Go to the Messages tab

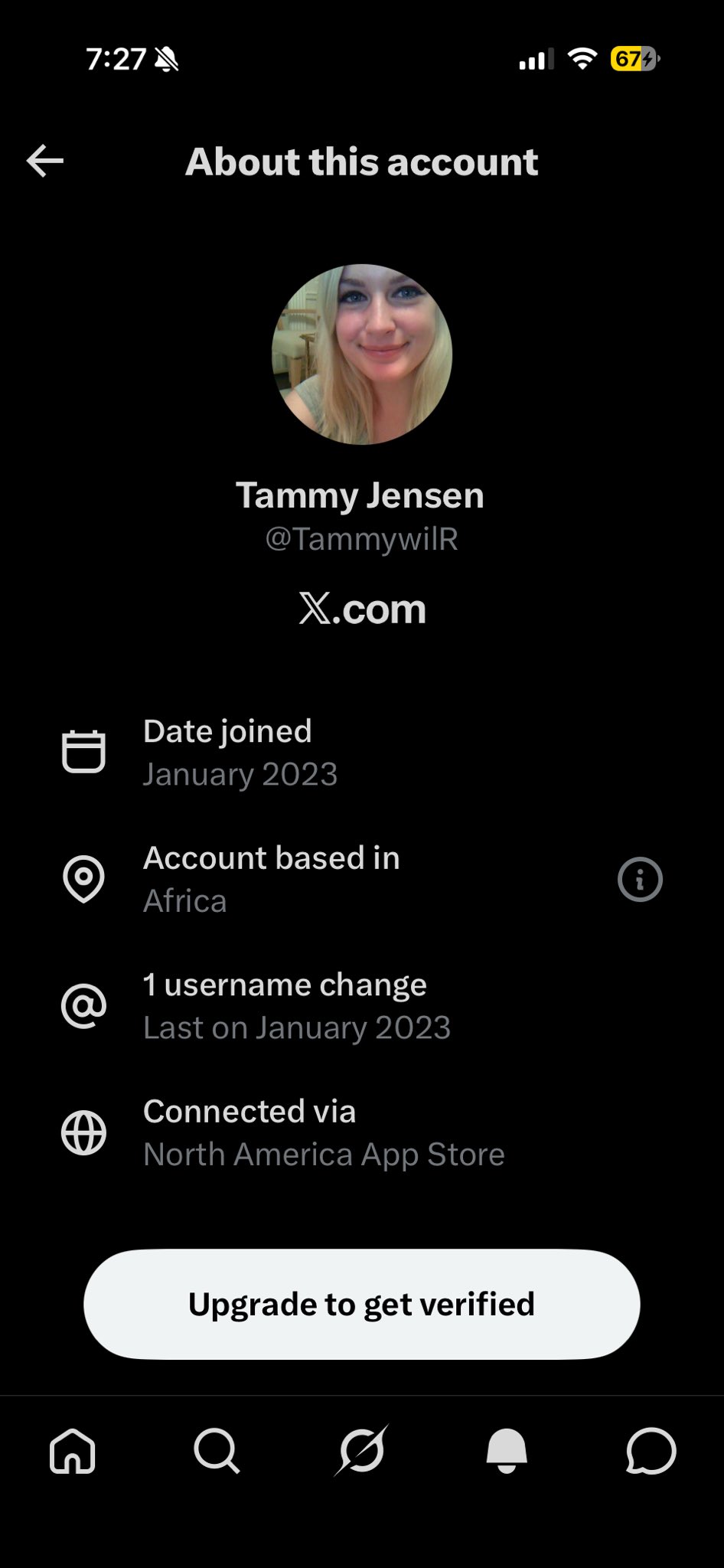[x=651, y=1450]
